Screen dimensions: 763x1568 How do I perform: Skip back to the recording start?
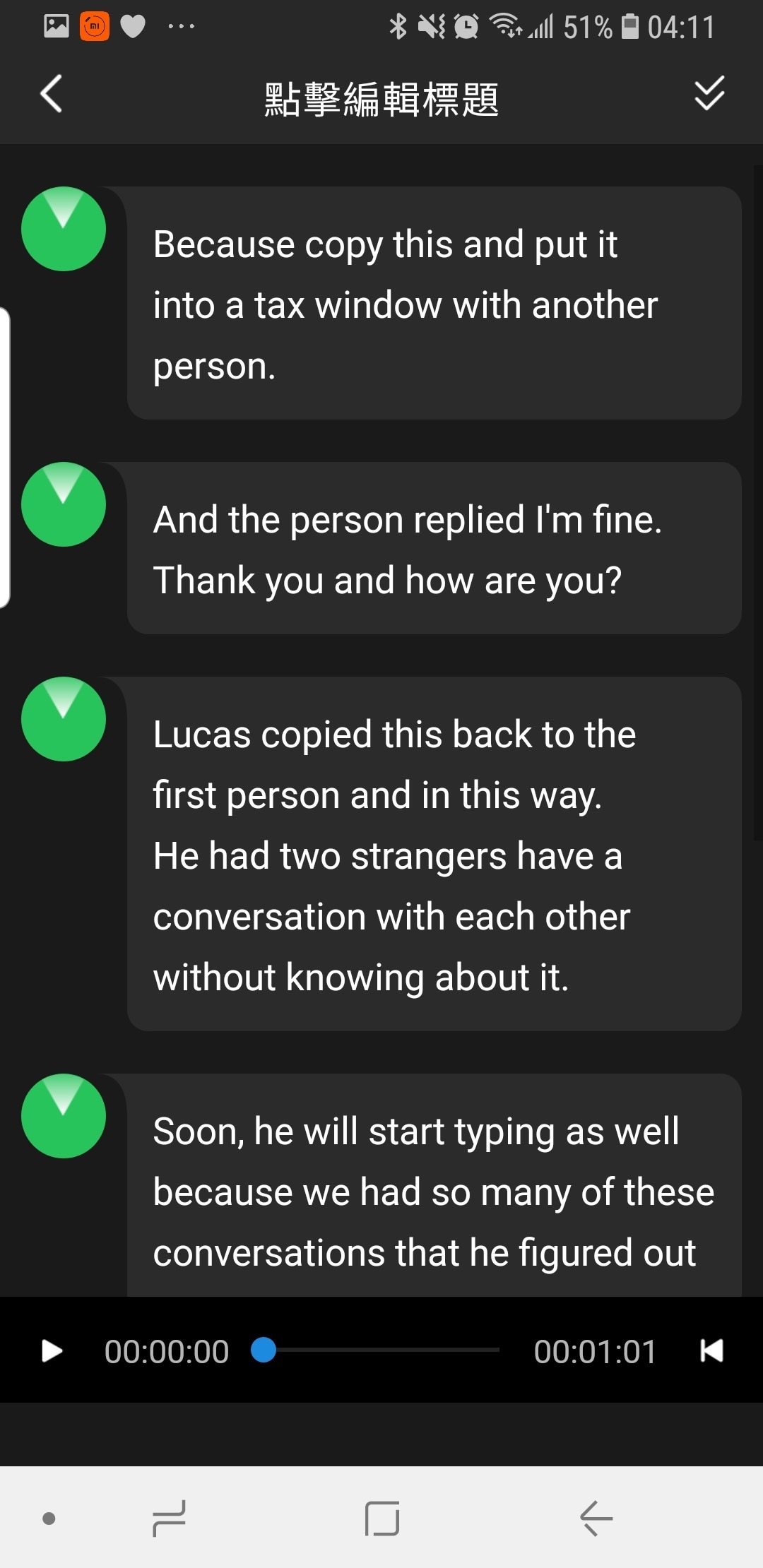click(711, 1350)
